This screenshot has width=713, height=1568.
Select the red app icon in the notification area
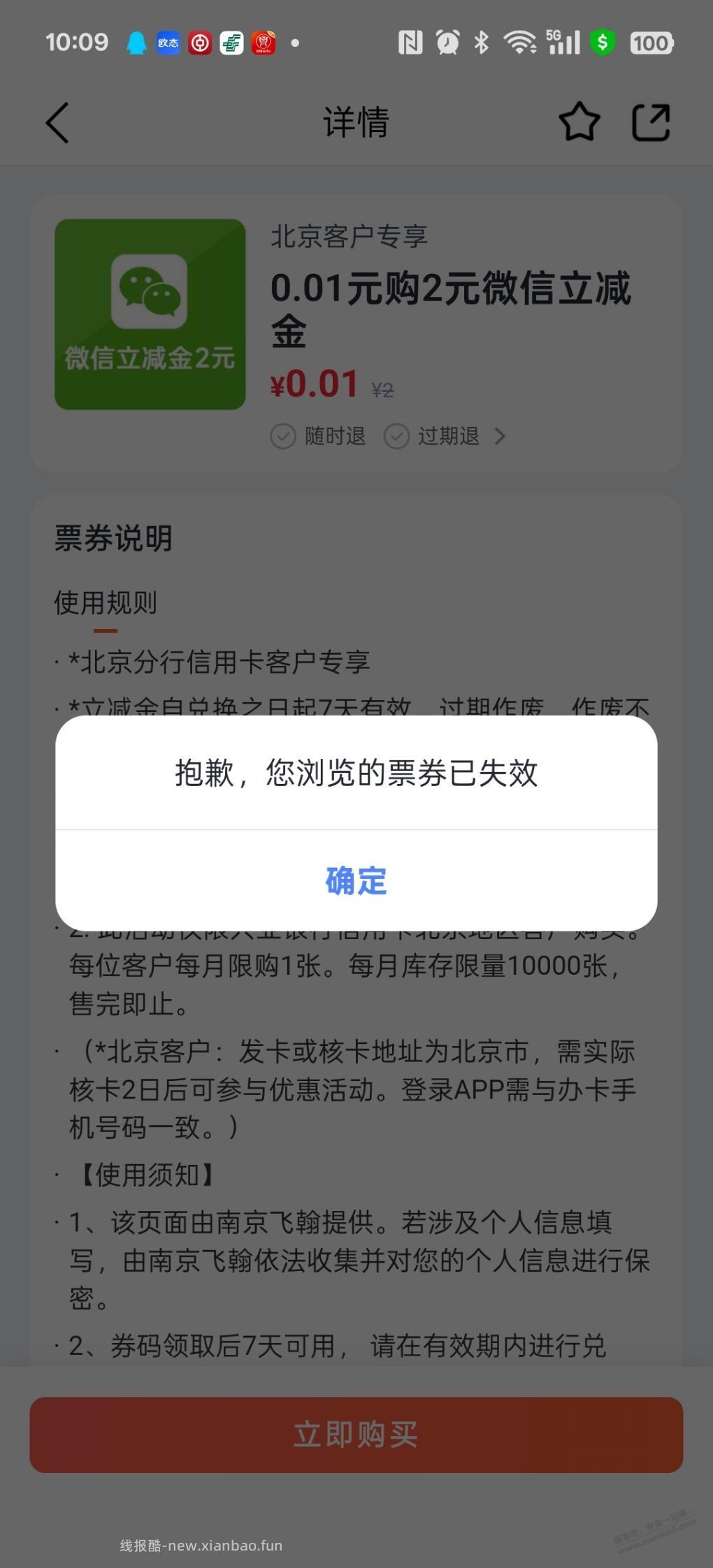click(265, 43)
